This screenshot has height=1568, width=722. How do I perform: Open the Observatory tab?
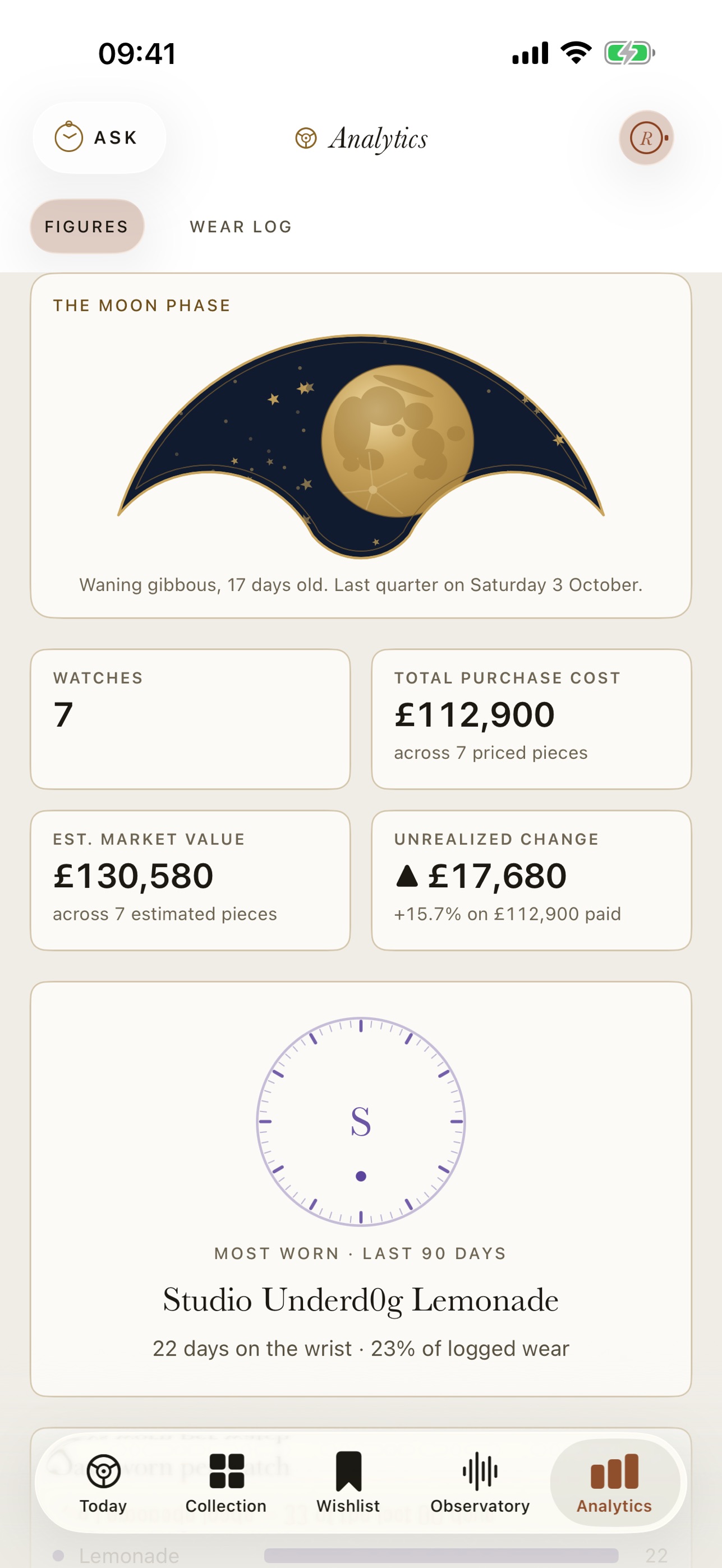pyautogui.click(x=480, y=1483)
